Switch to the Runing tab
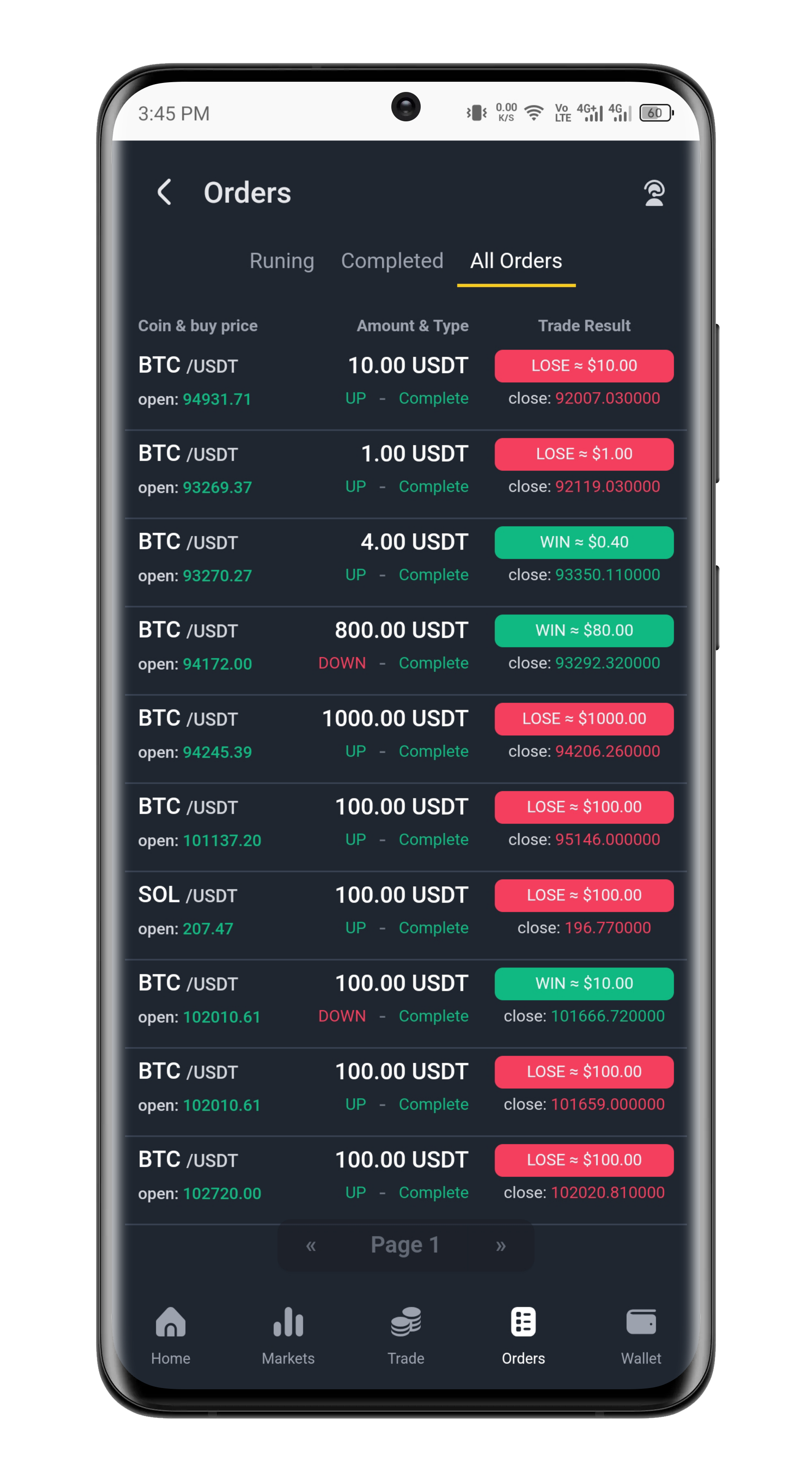This screenshot has height=1471, width=812. (282, 261)
